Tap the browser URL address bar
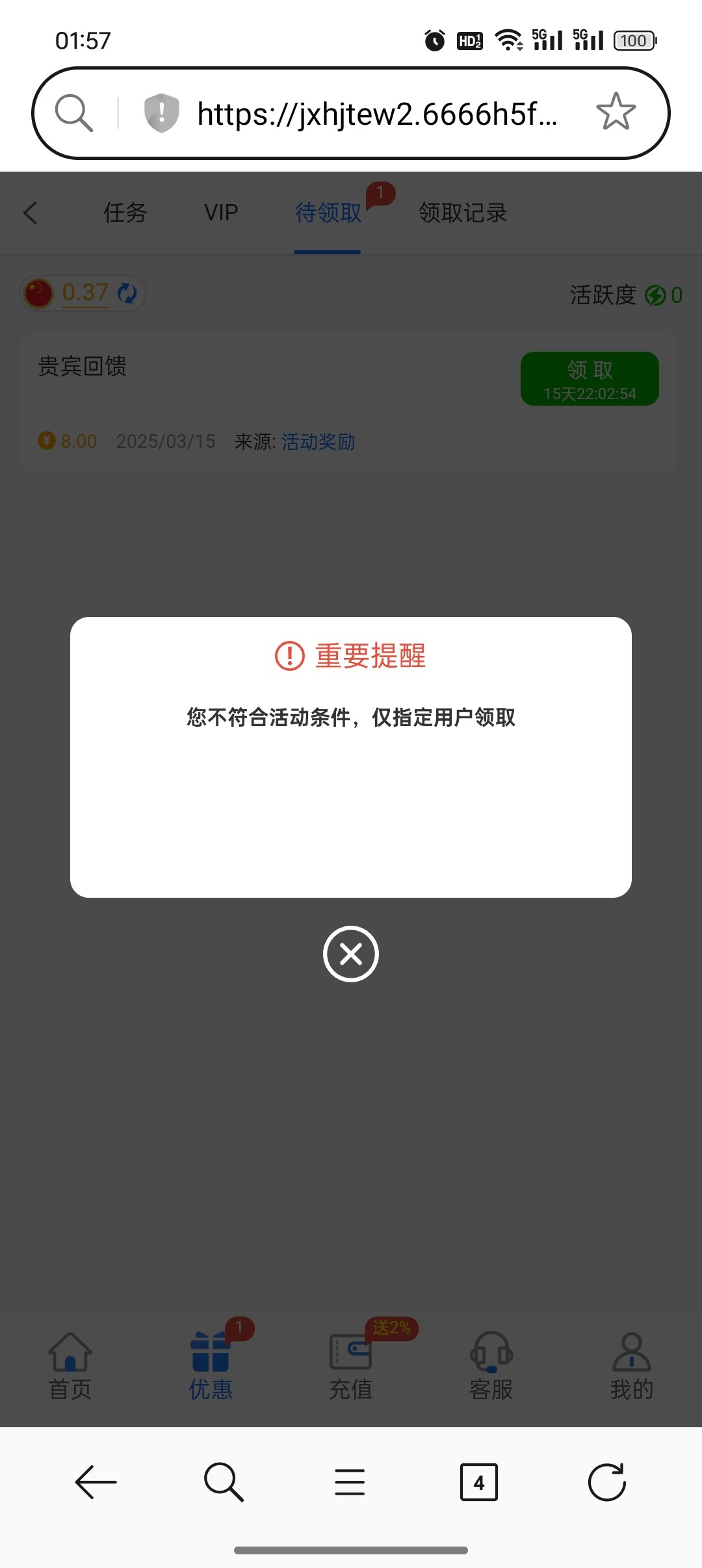This screenshot has height=1568, width=702. coord(377,114)
